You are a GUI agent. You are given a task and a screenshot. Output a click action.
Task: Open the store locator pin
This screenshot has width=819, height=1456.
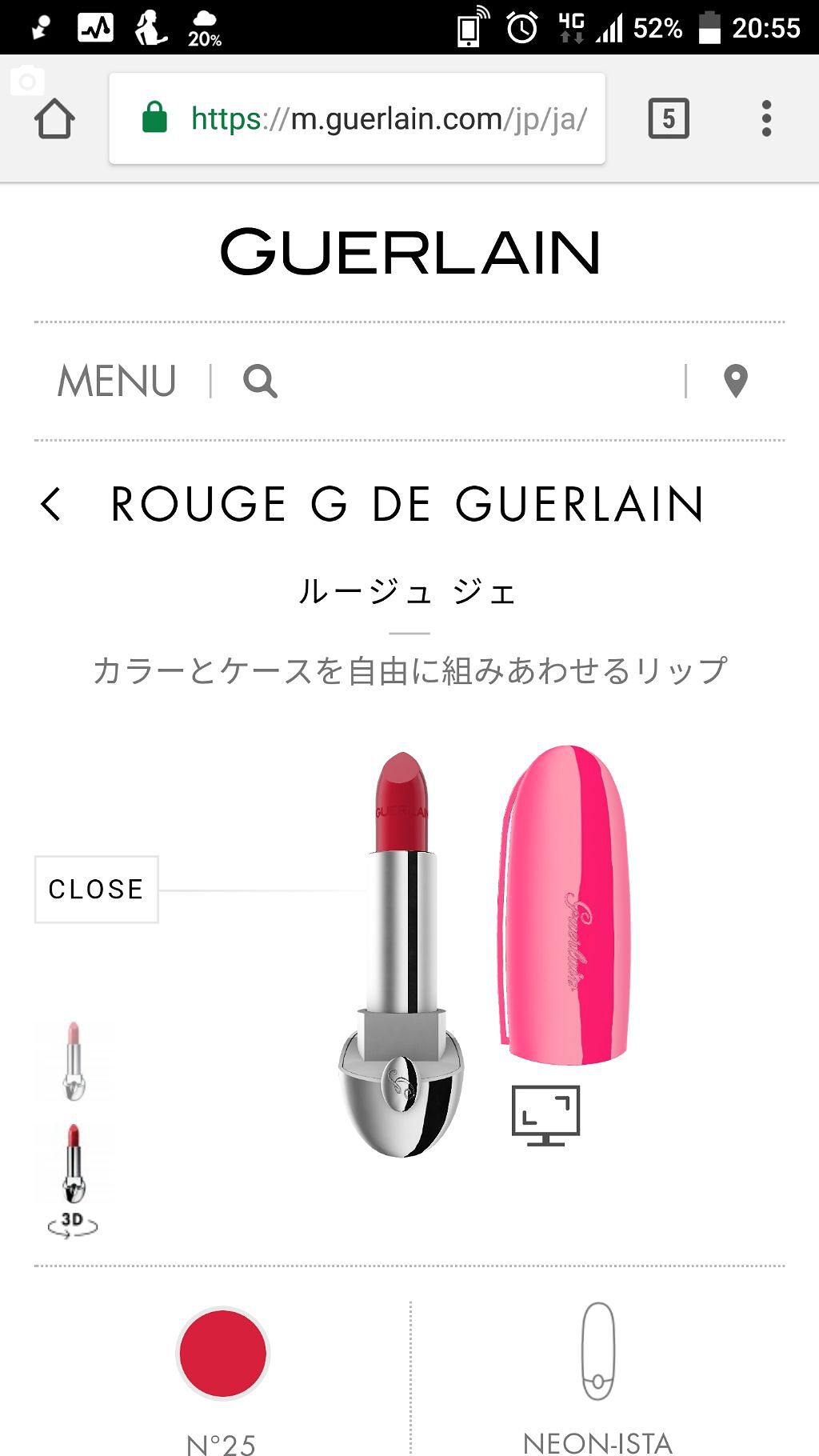735,381
